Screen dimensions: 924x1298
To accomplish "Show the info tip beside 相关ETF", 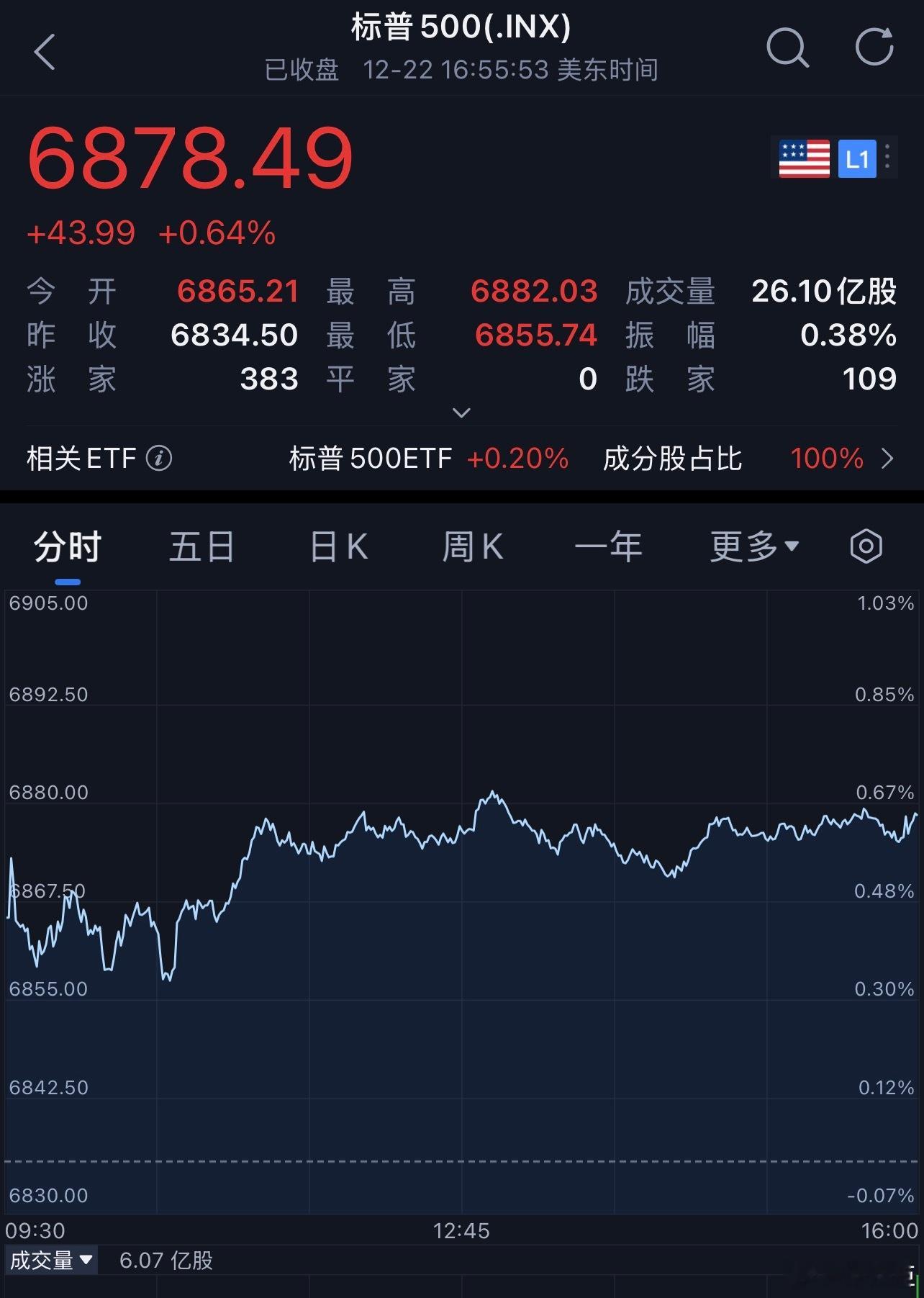I will [159, 458].
